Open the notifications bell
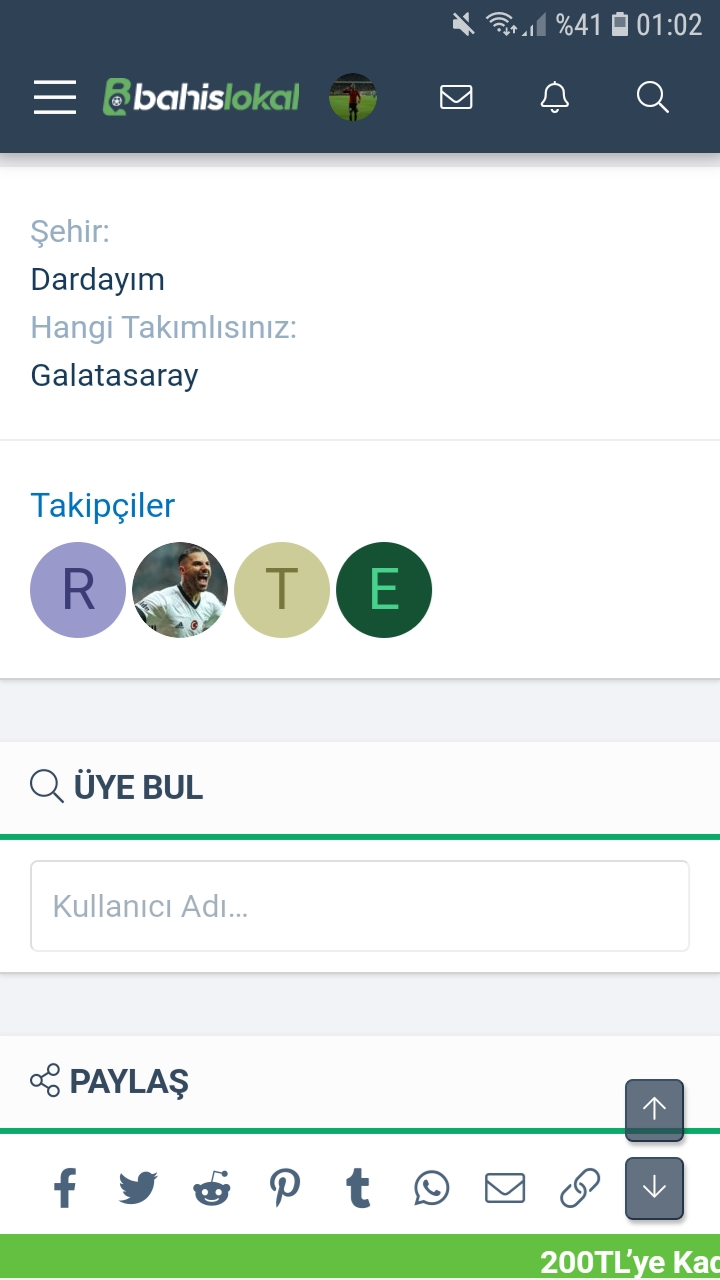The image size is (720, 1280). (554, 97)
